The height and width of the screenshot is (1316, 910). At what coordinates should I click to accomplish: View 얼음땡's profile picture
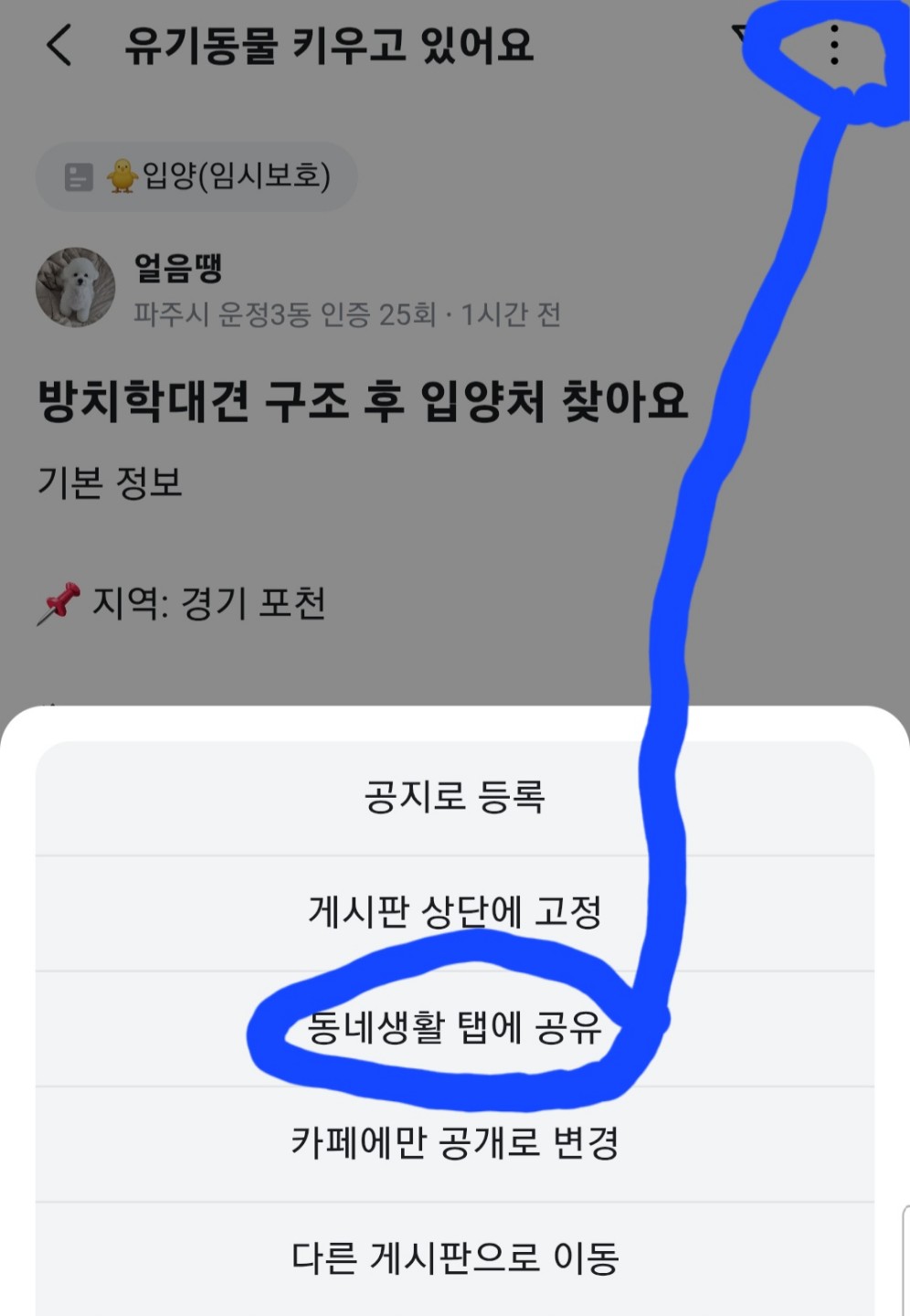(x=76, y=287)
